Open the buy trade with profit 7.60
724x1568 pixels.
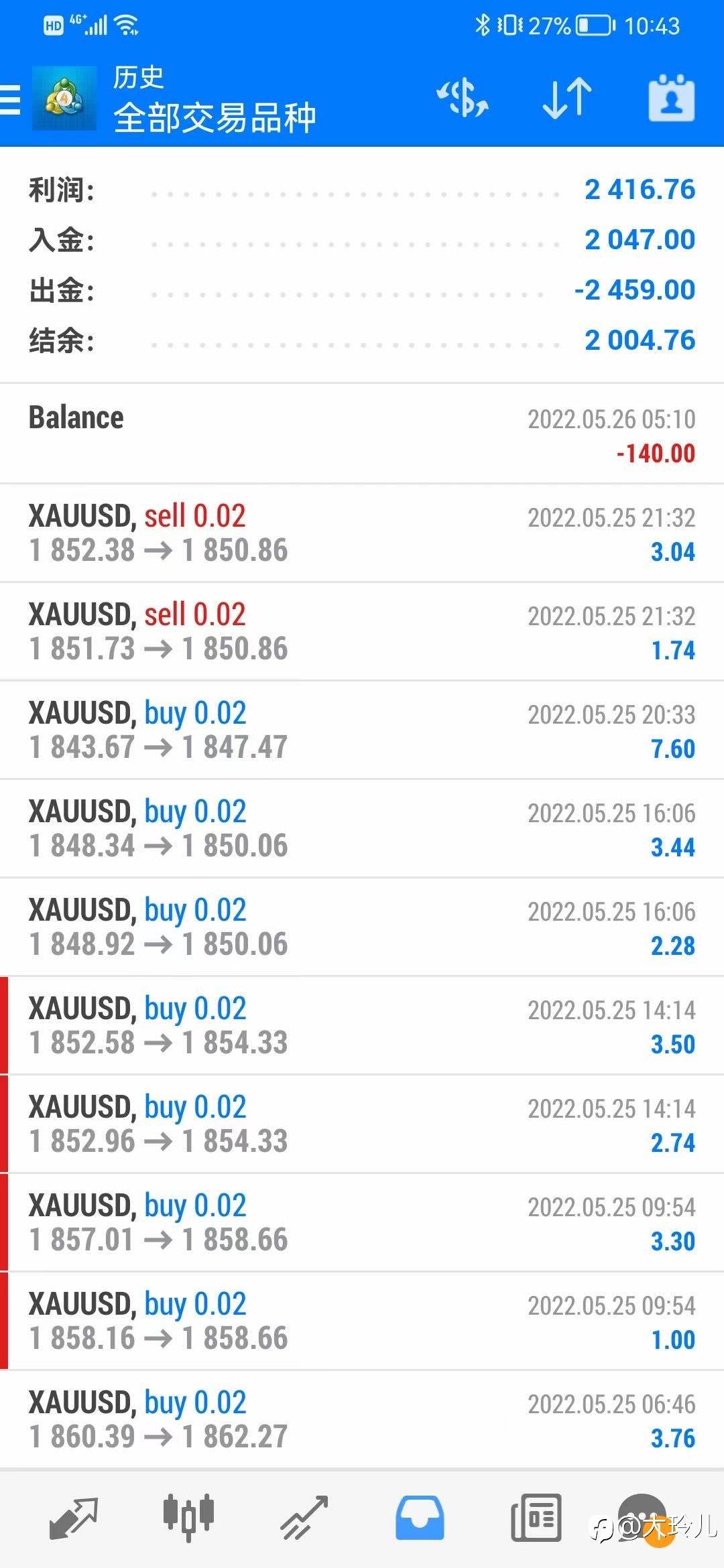tap(362, 730)
